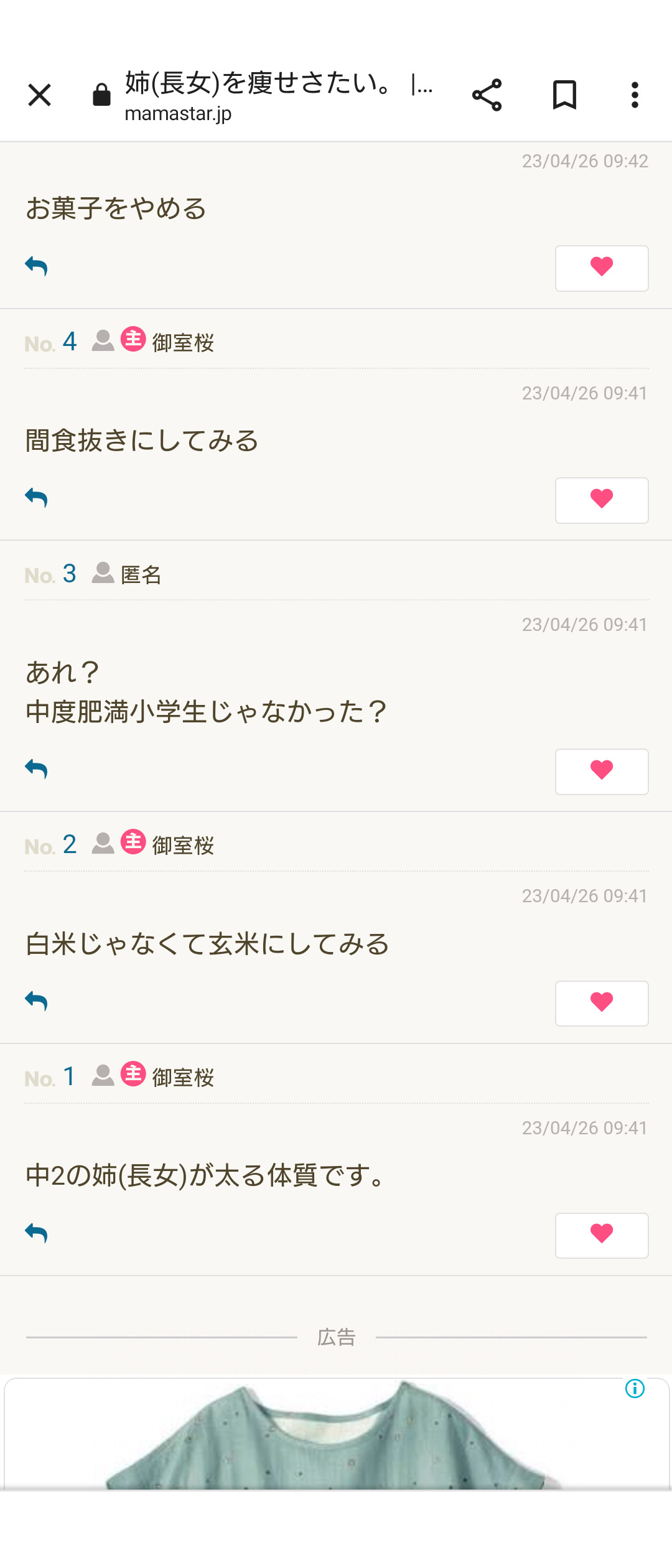Image resolution: width=672 pixels, height=1568 pixels.
Task: Like comment No. 4 間食抜きにしてみる
Action: tap(601, 500)
